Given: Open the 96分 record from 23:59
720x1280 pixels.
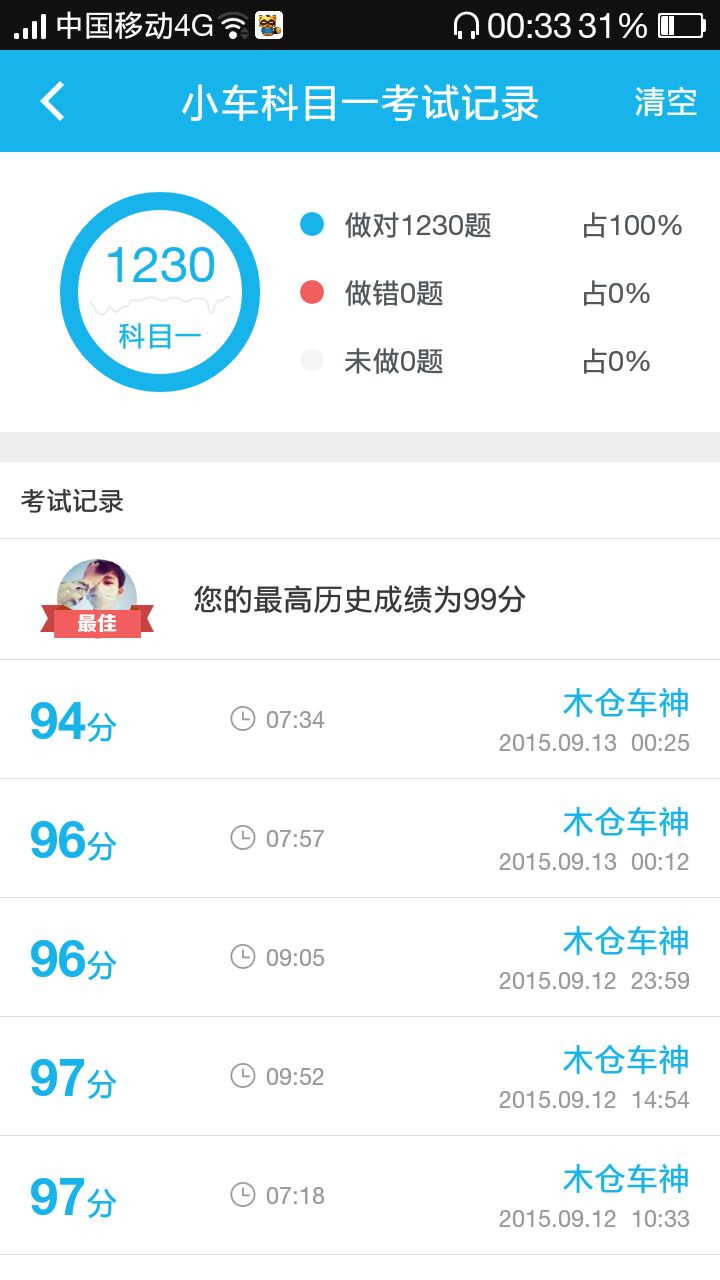Looking at the screenshot, I should (360, 958).
